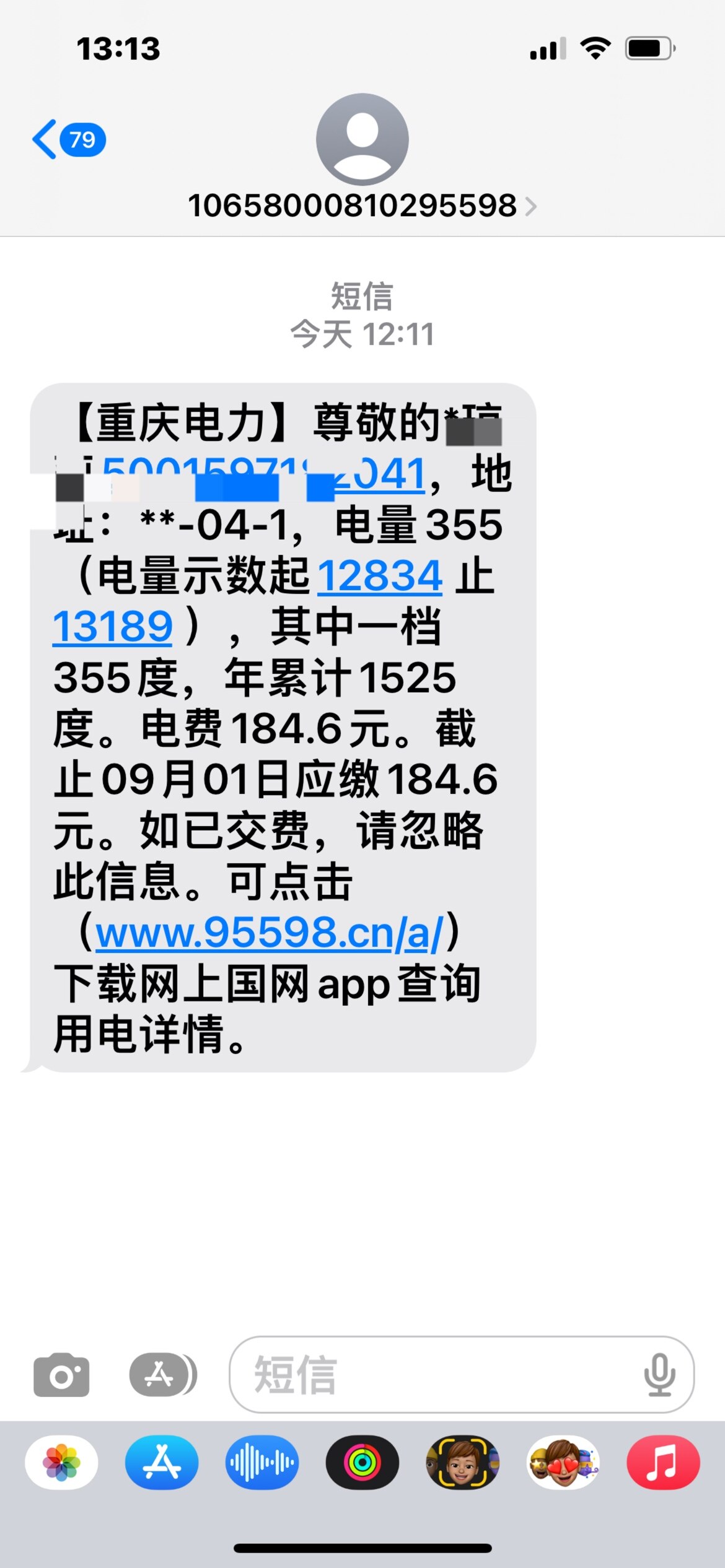Screen dimensions: 725x1568
Task: Record an audio message with the waveform app
Action: [x=262, y=1462]
